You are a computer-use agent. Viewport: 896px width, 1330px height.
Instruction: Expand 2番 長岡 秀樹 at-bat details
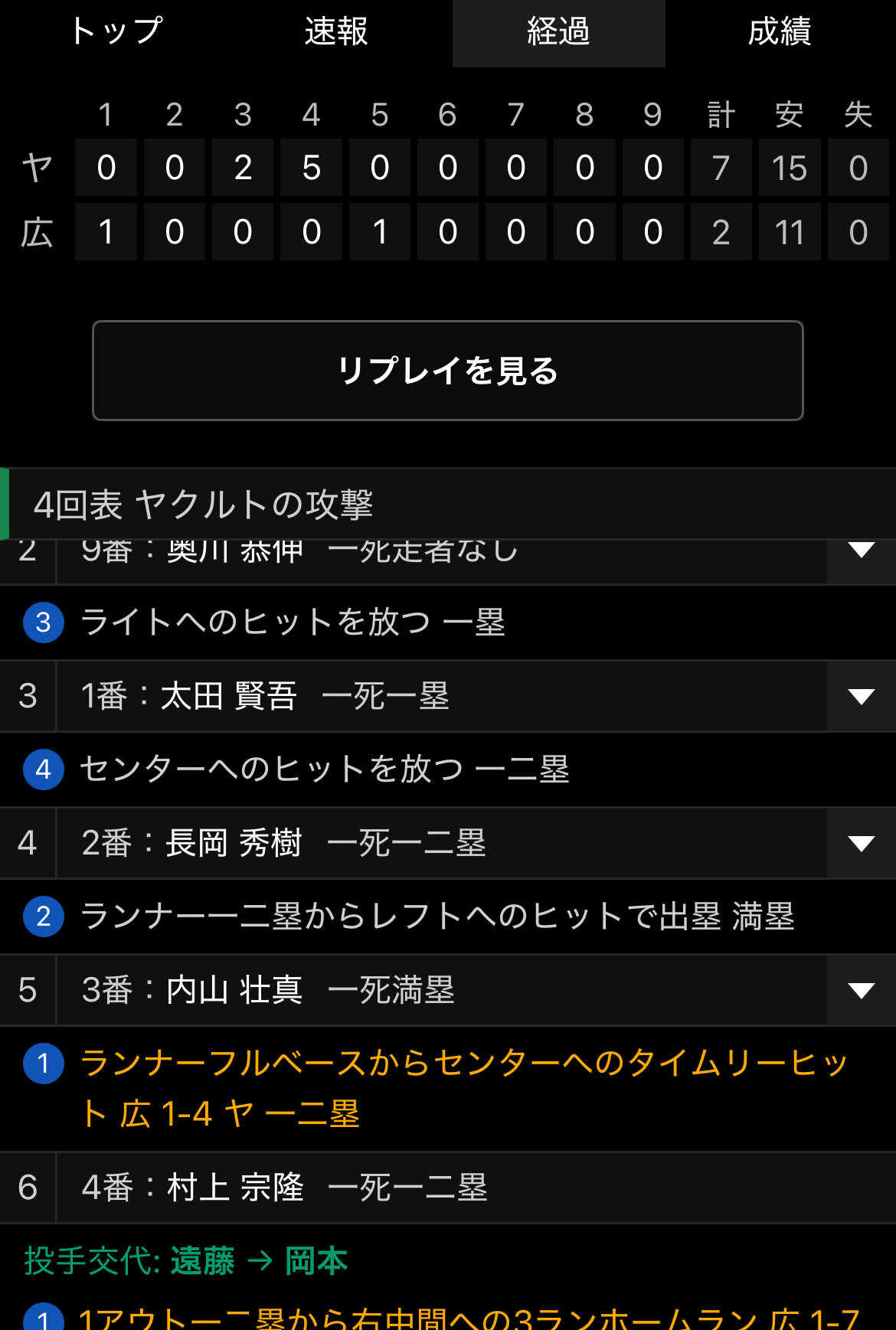tap(861, 843)
